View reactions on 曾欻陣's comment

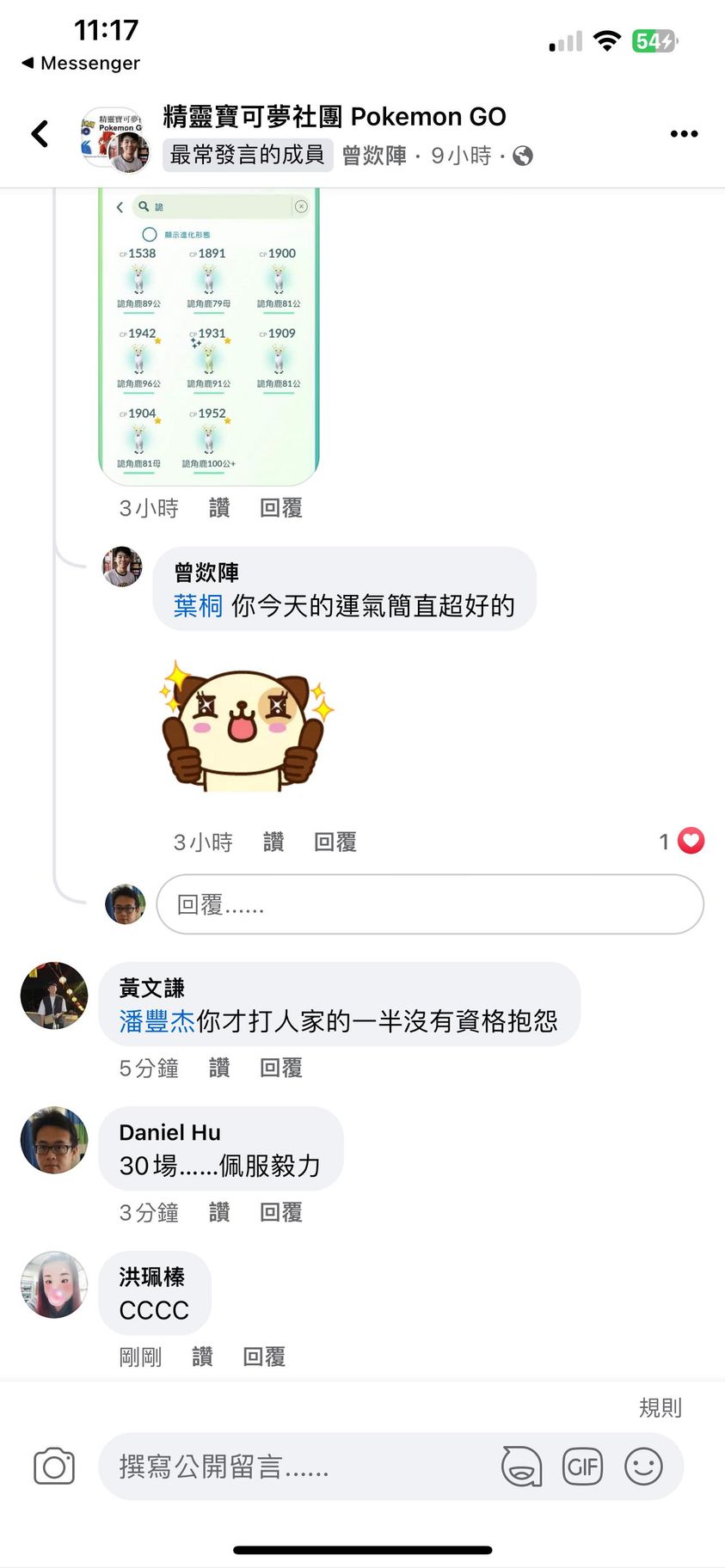[x=683, y=841]
